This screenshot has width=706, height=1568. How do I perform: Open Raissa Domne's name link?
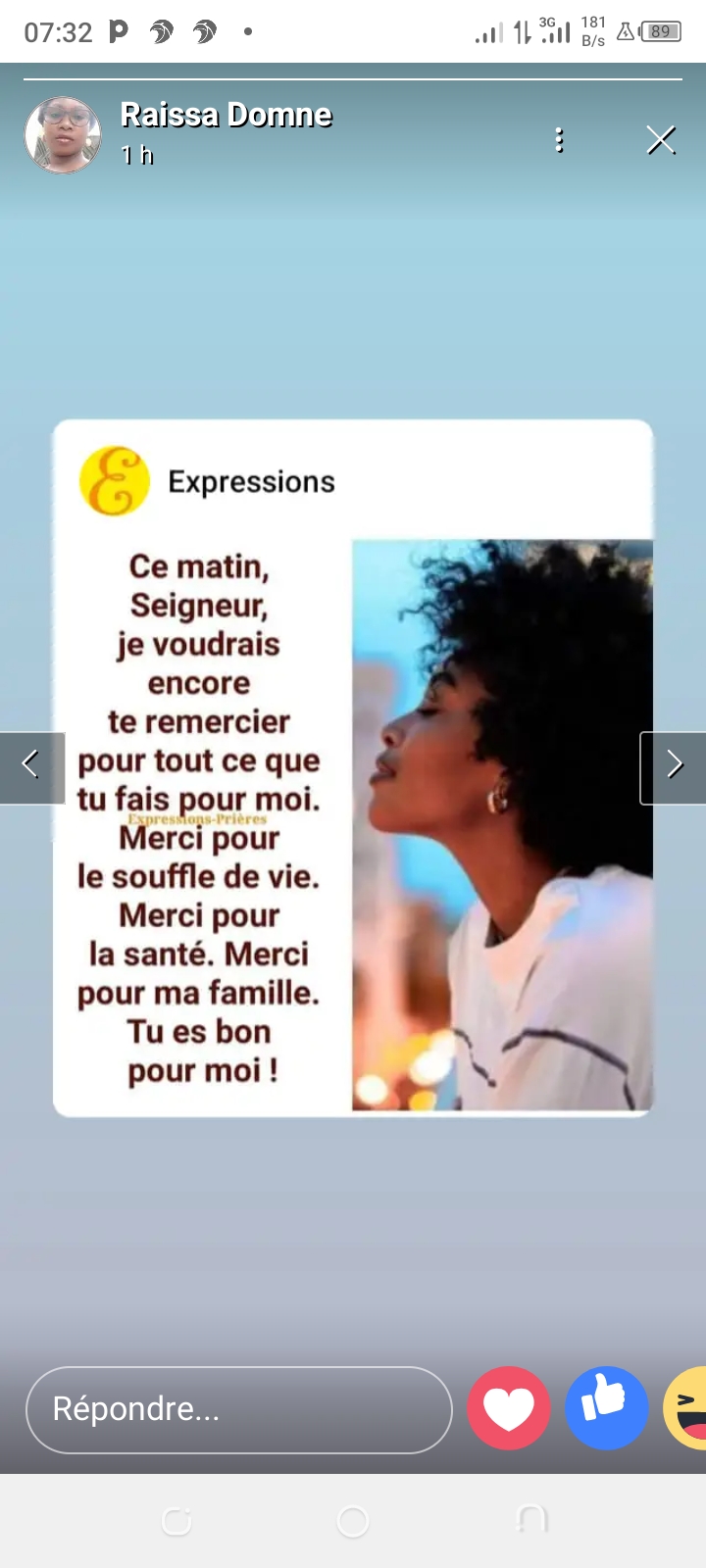pyautogui.click(x=226, y=115)
